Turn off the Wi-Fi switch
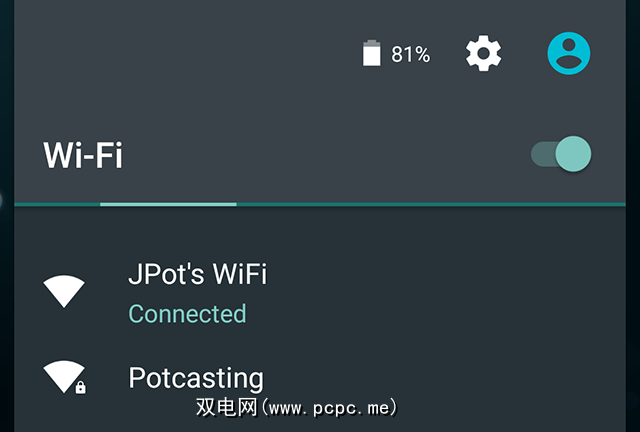The height and width of the screenshot is (432, 640). pyautogui.click(x=562, y=154)
